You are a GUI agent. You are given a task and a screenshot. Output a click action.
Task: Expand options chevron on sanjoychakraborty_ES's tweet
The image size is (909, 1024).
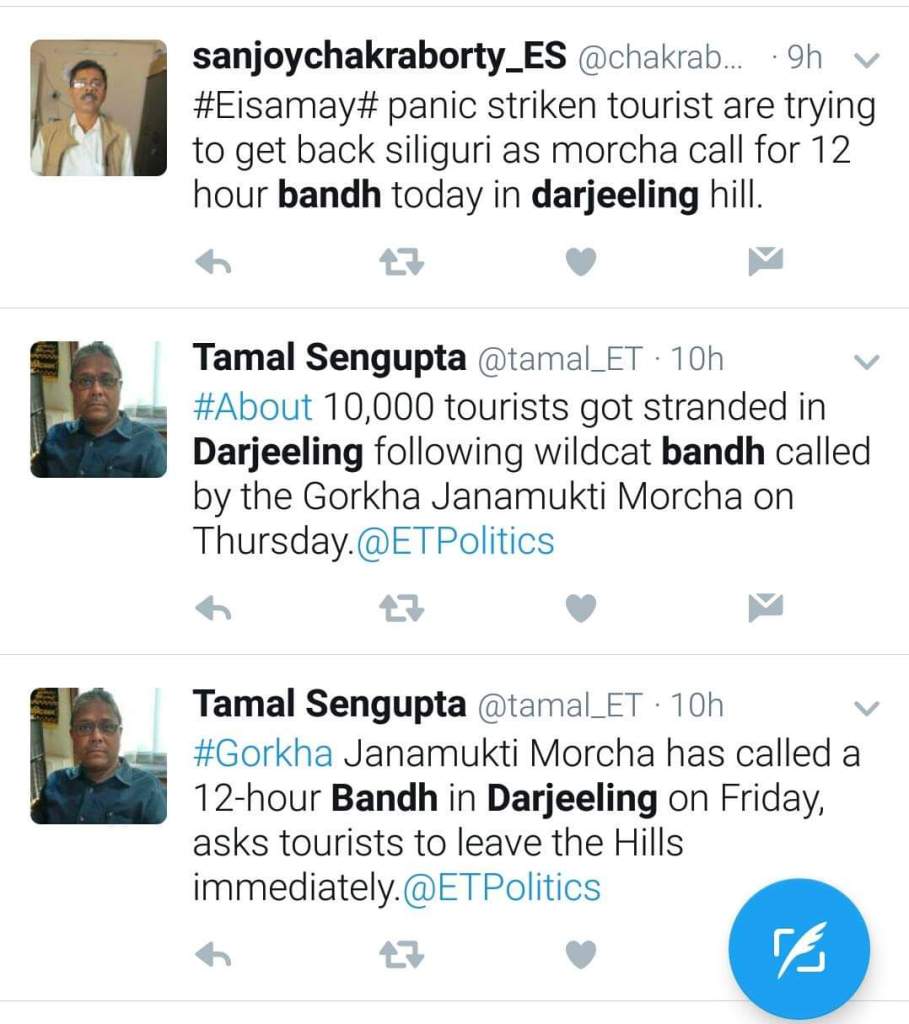868,60
